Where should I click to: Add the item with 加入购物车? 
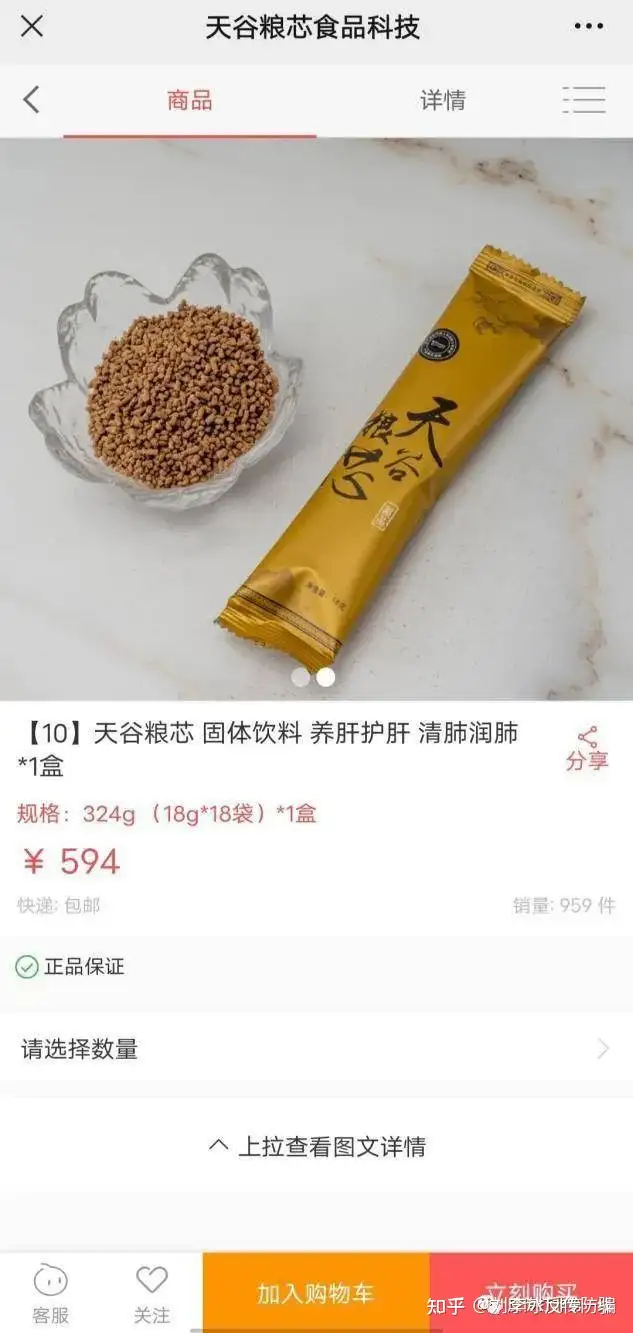tap(315, 1293)
